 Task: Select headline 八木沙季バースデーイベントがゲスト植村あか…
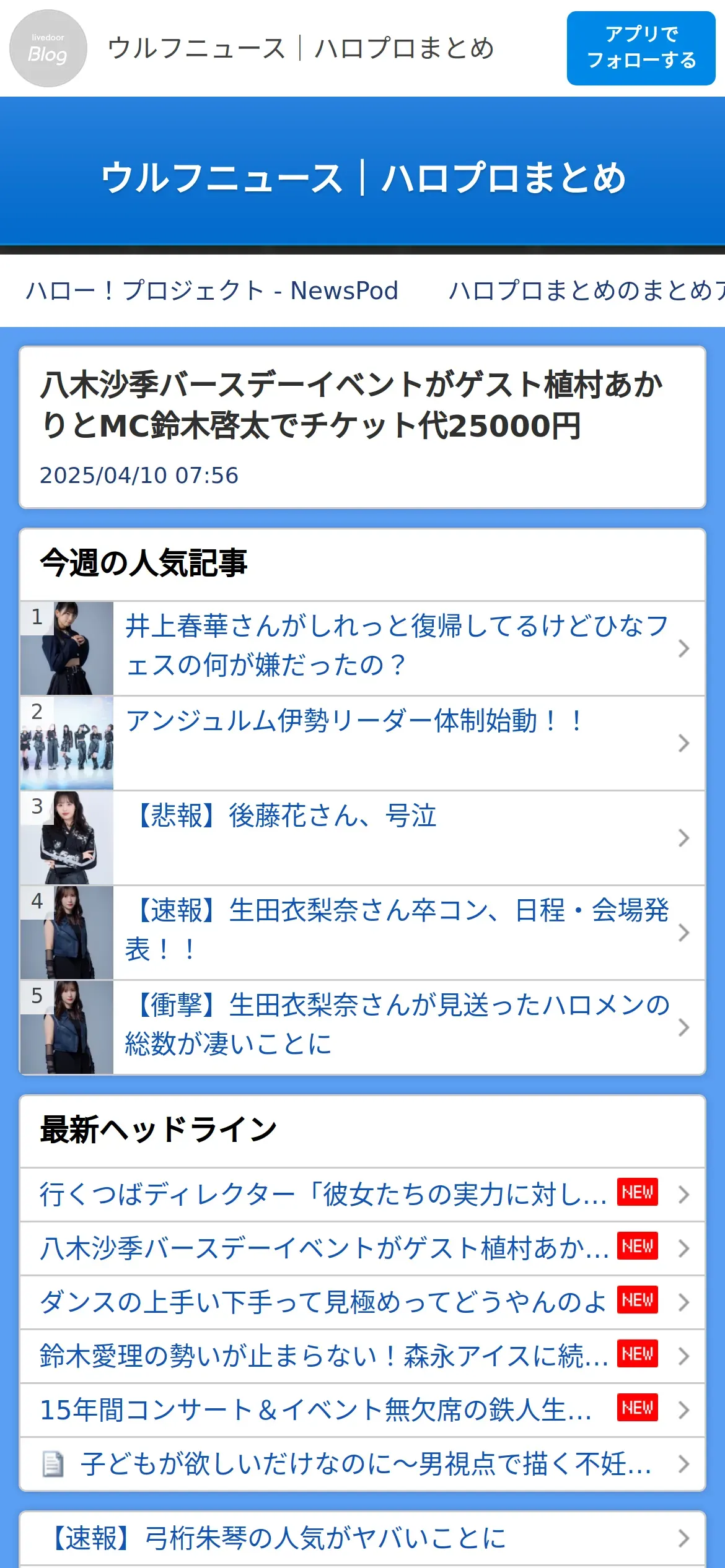323,1248
